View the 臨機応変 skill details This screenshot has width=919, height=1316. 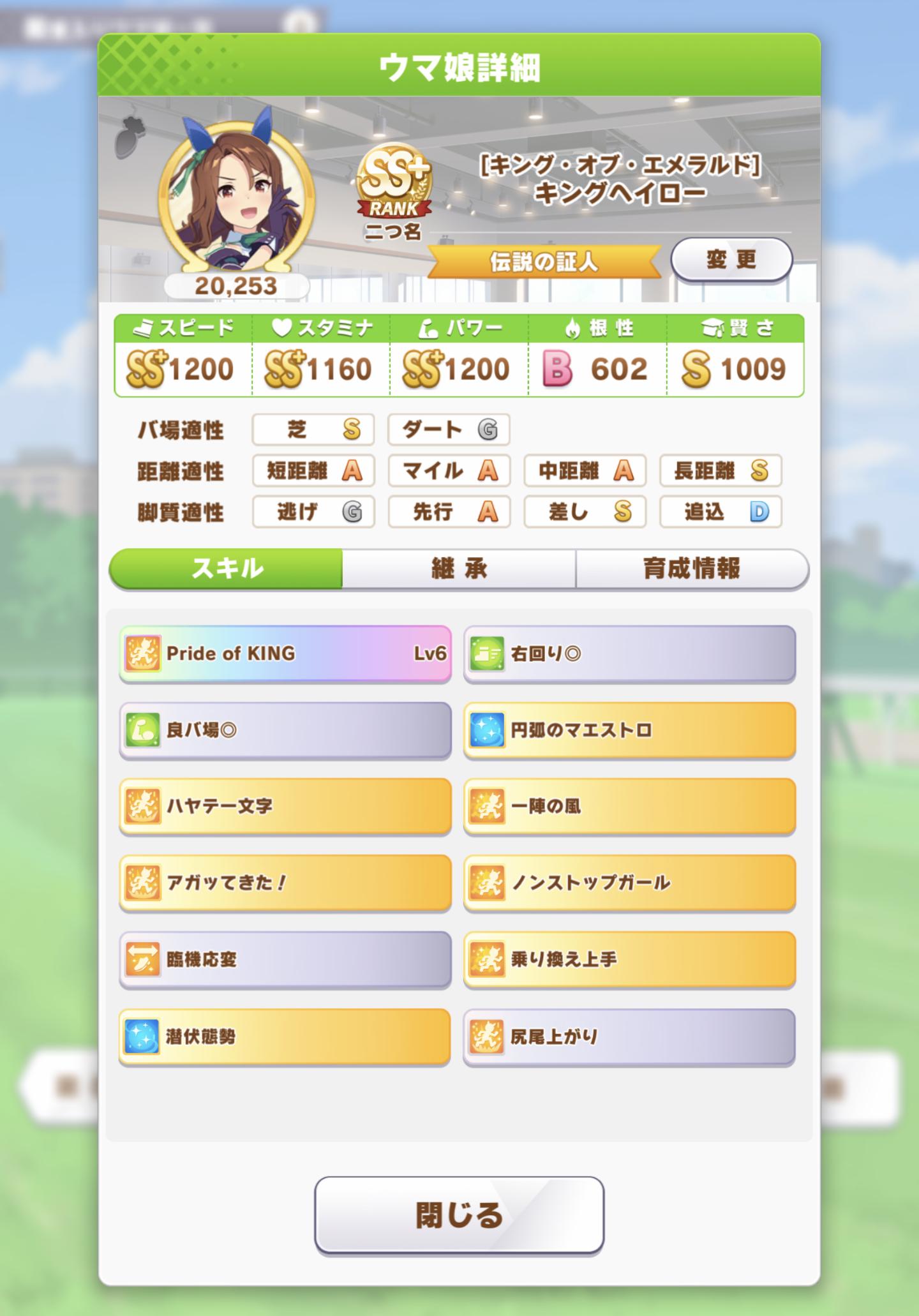point(285,959)
